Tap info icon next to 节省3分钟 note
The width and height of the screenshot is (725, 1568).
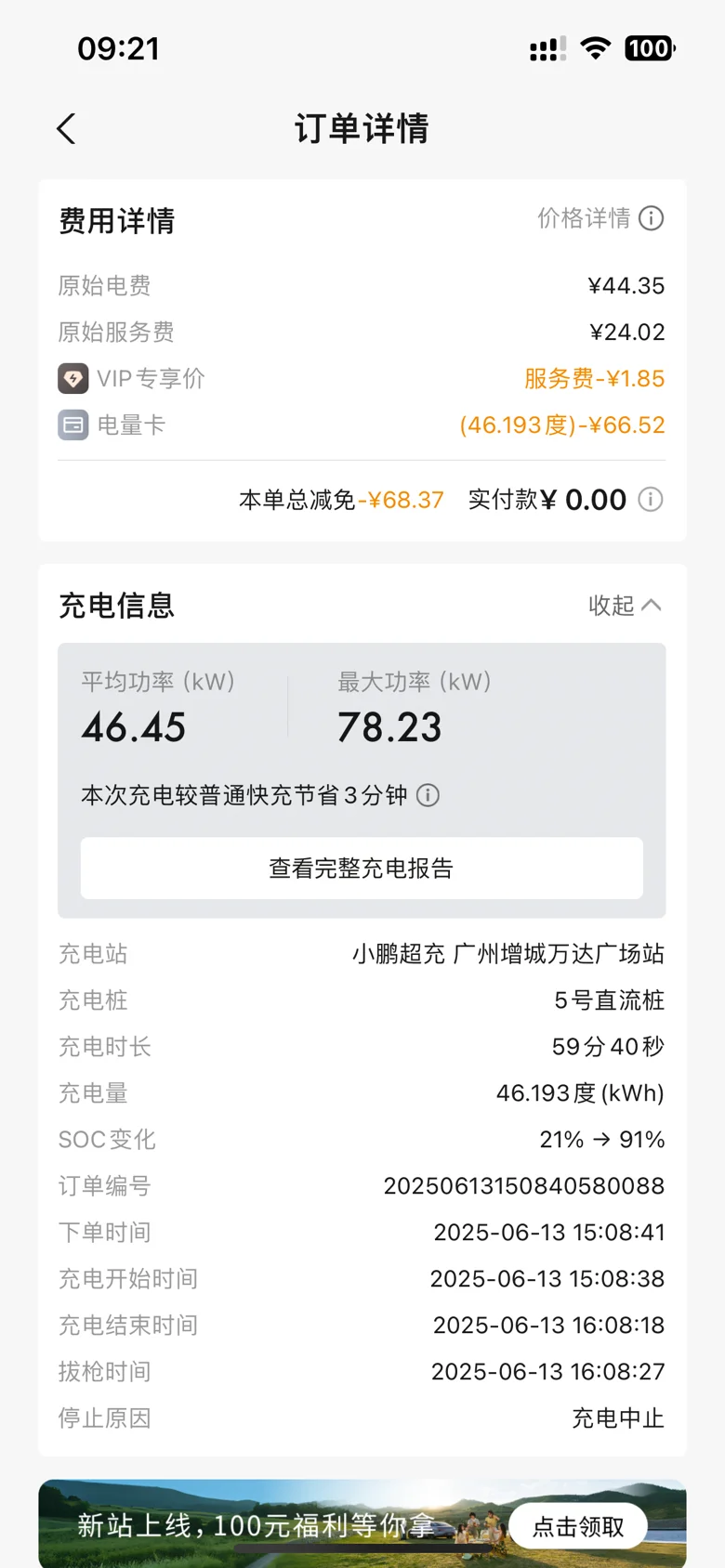pos(428,795)
